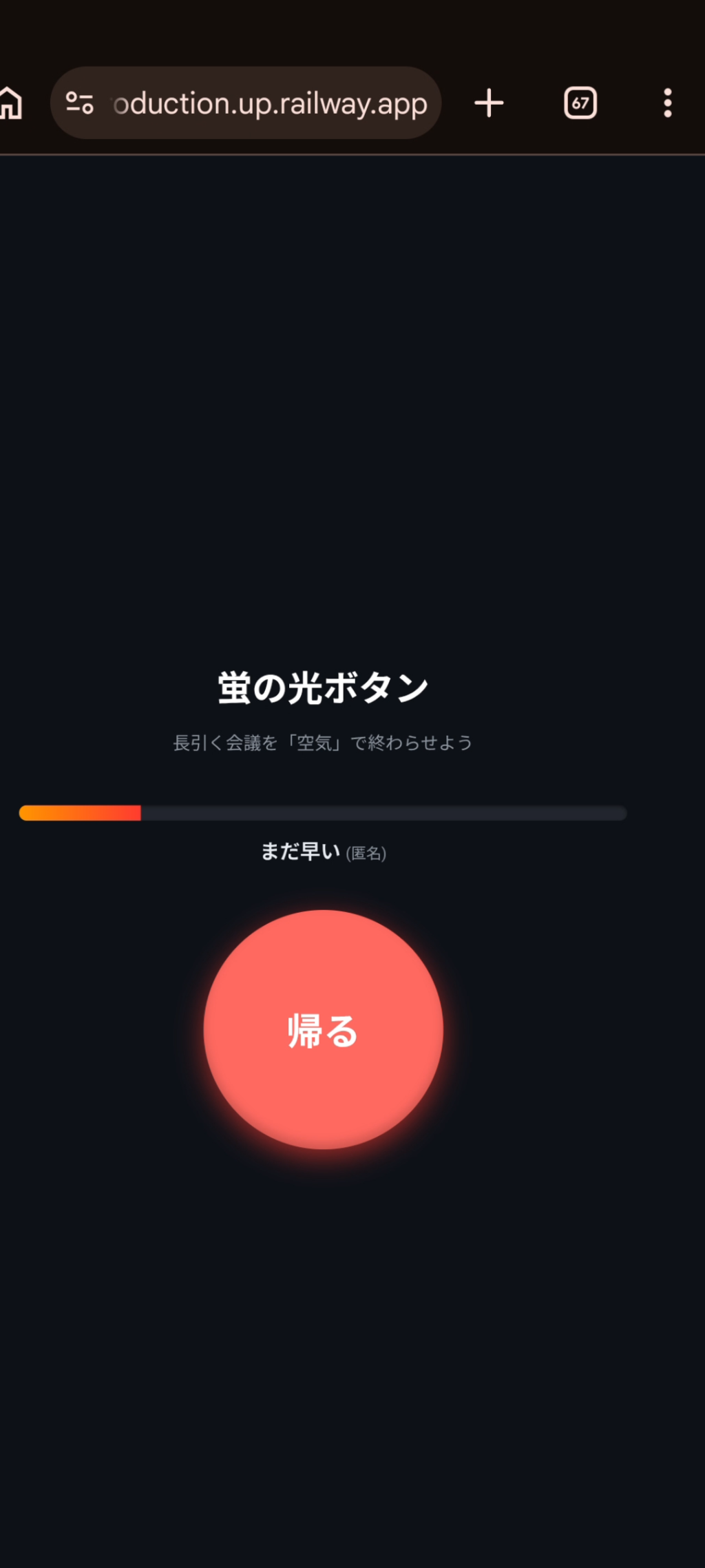Tap the new tab plus icon
Image resolution: width=705 pixels, height=1568 pixels.
tap(489, 103)
